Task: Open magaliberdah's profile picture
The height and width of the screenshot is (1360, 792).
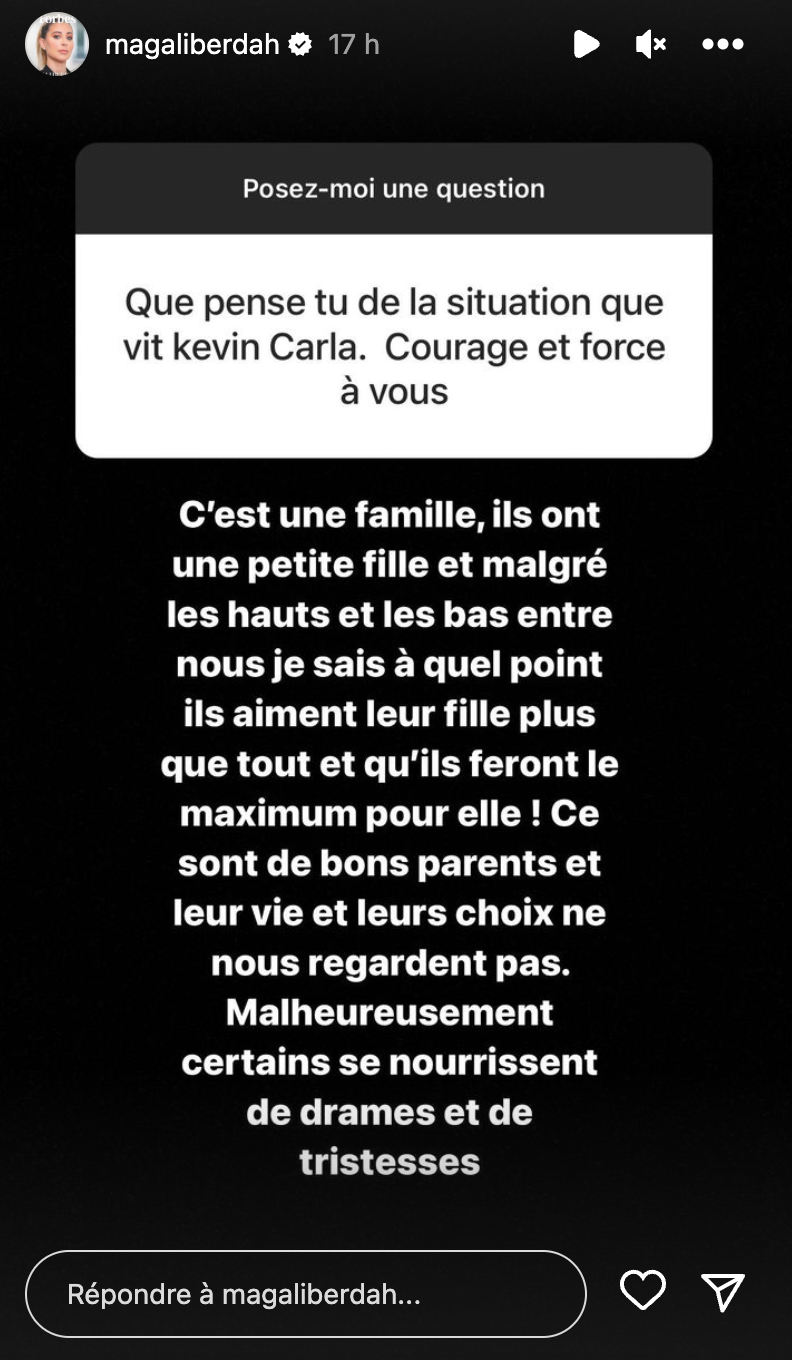Action: (x=57, y=44)
